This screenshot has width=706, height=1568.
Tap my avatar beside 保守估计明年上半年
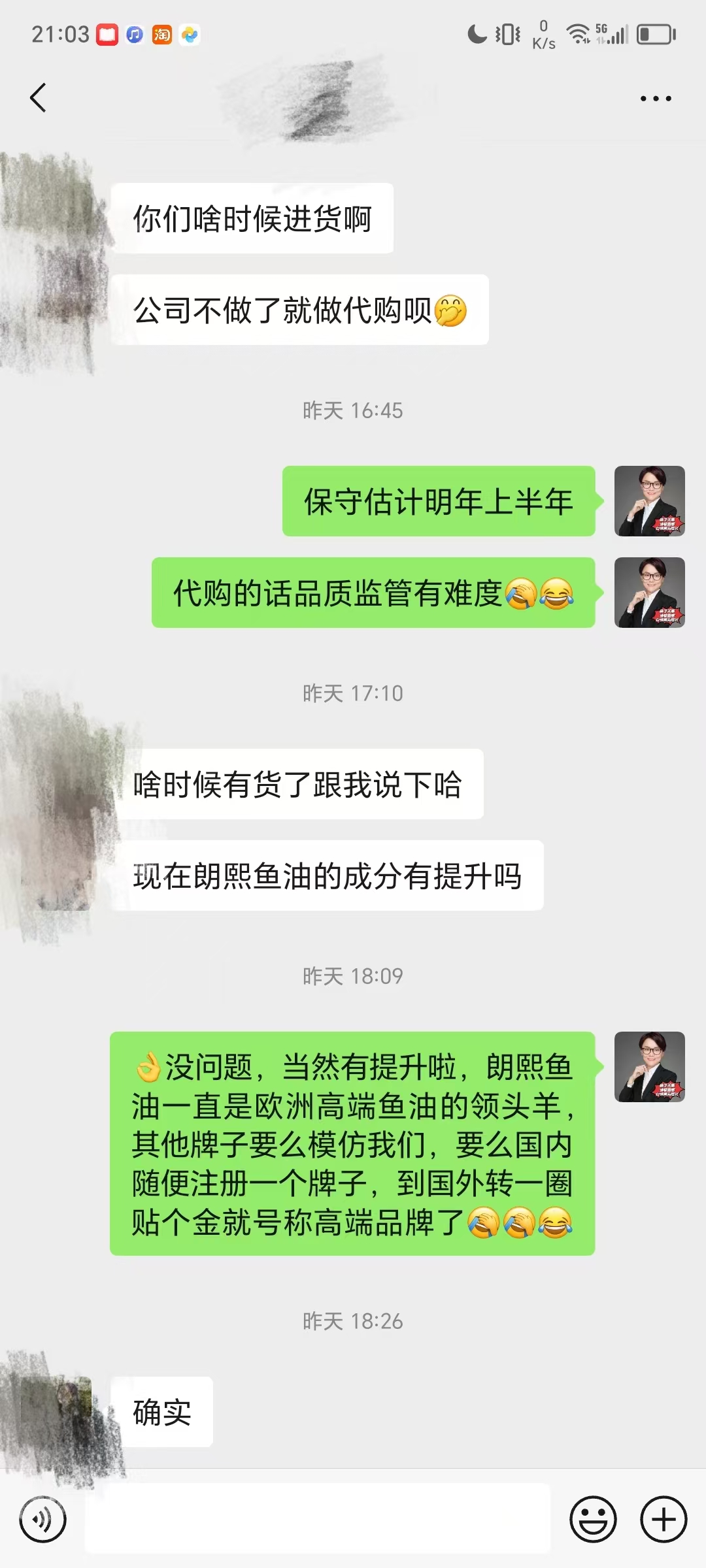[649, 501]
